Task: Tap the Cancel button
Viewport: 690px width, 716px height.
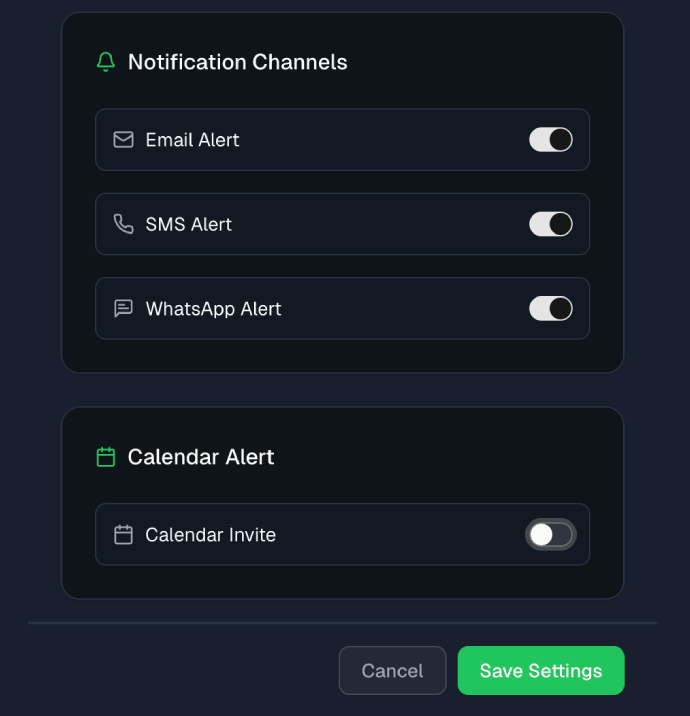Action: click(392, 671)
